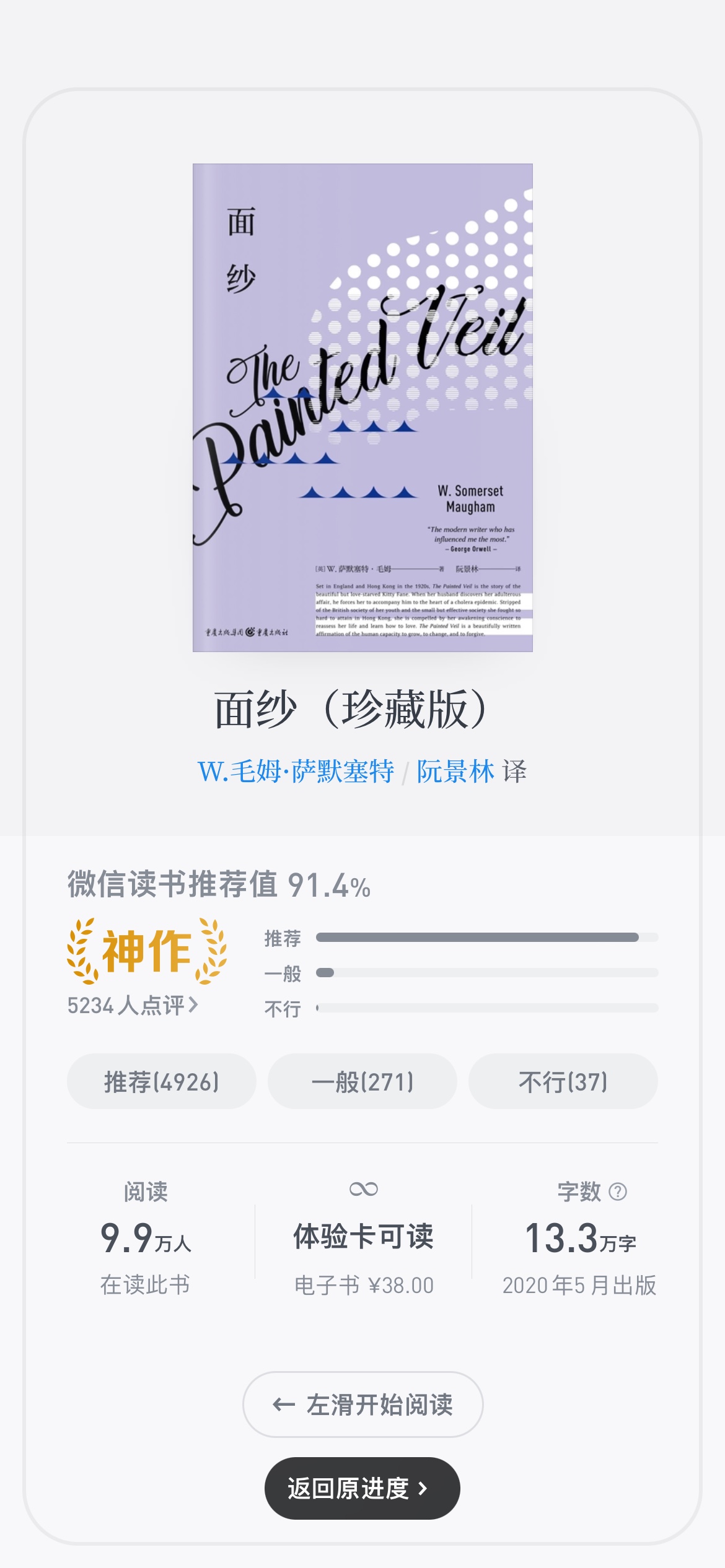Viewport: 725px width, 1568px height.
Task: Filter reviews by 推荐(4926)
Action: point(161,1082)
